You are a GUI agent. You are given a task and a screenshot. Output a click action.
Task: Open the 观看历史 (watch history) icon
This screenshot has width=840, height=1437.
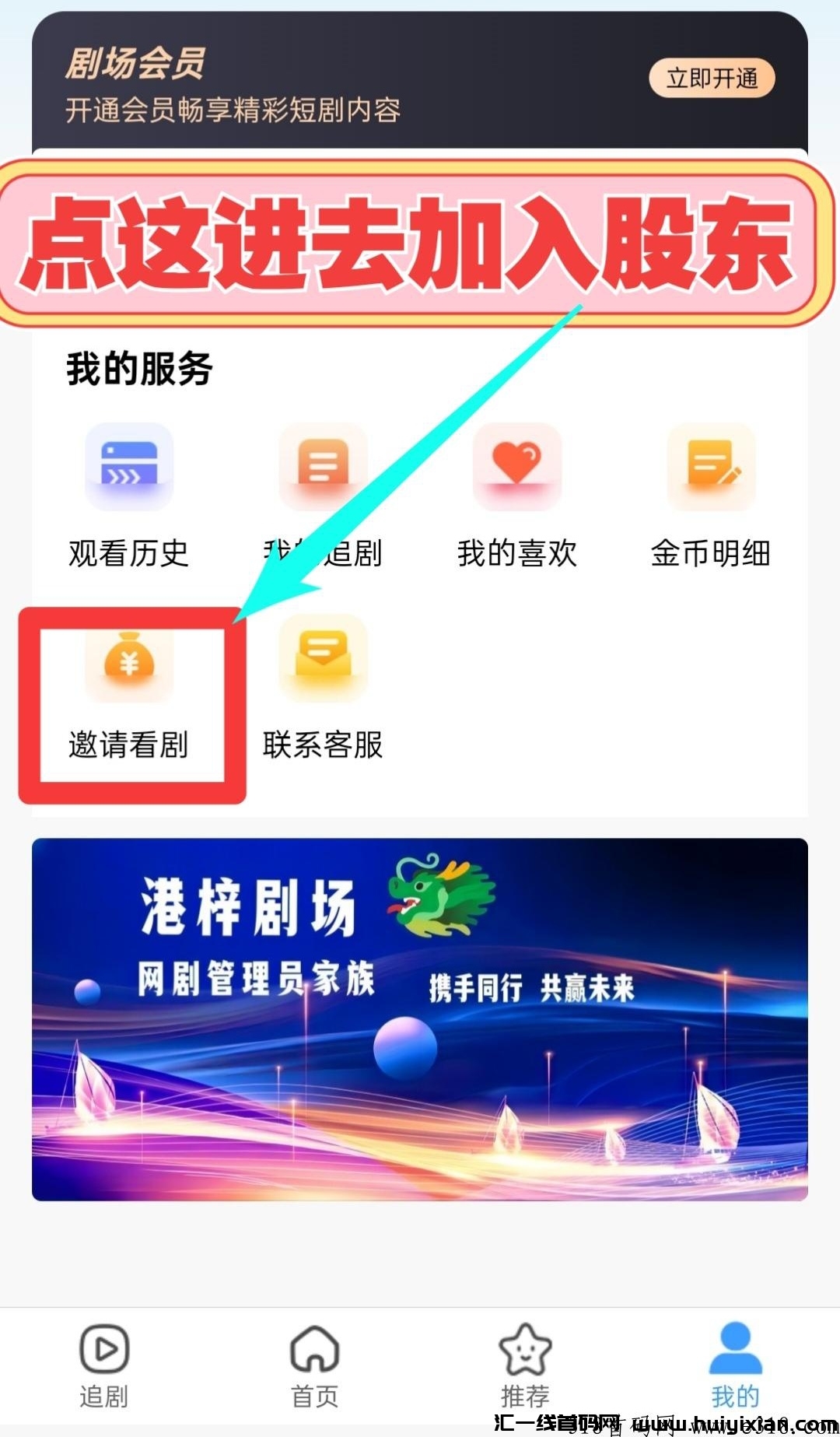point(127,468)
